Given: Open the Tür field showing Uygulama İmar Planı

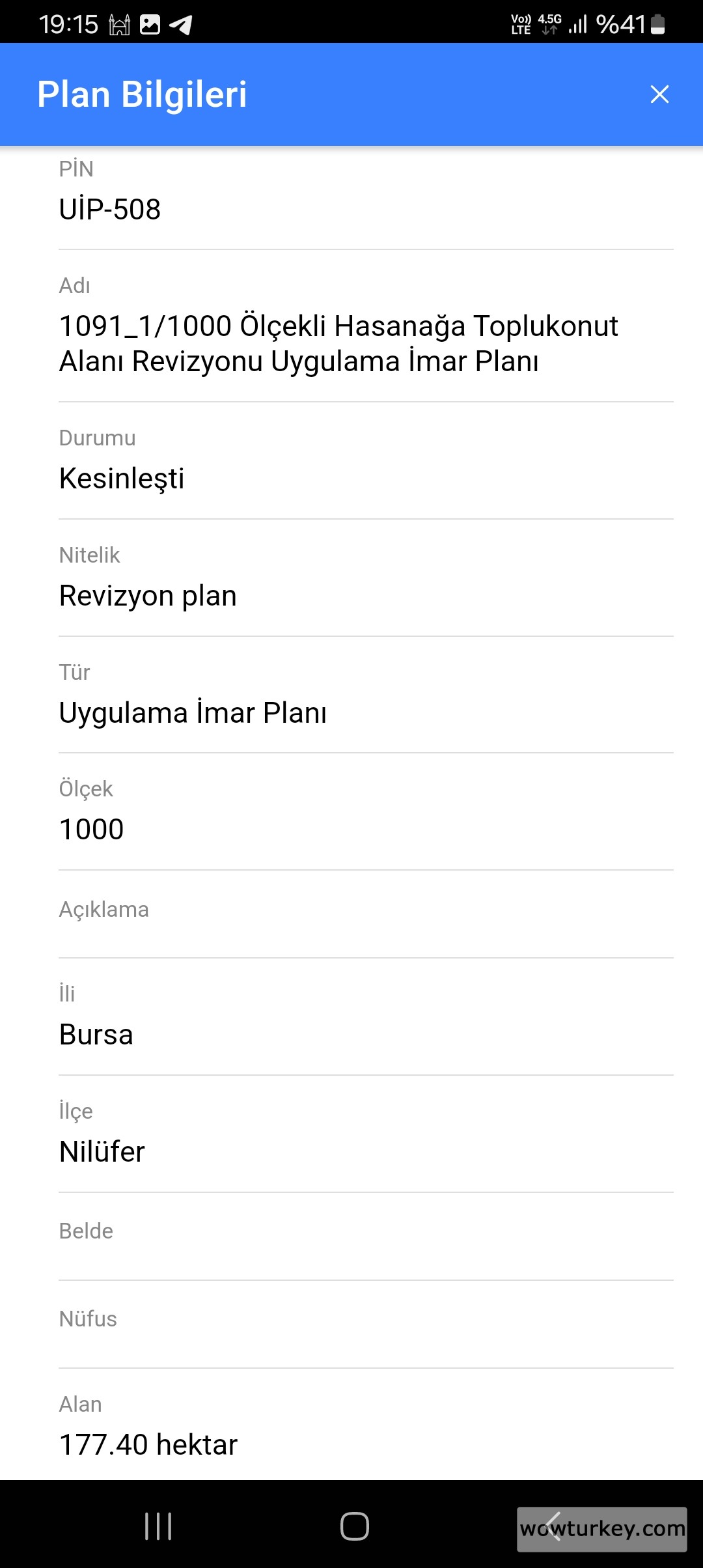Looking at the screenshot, I should coord(193,712).
